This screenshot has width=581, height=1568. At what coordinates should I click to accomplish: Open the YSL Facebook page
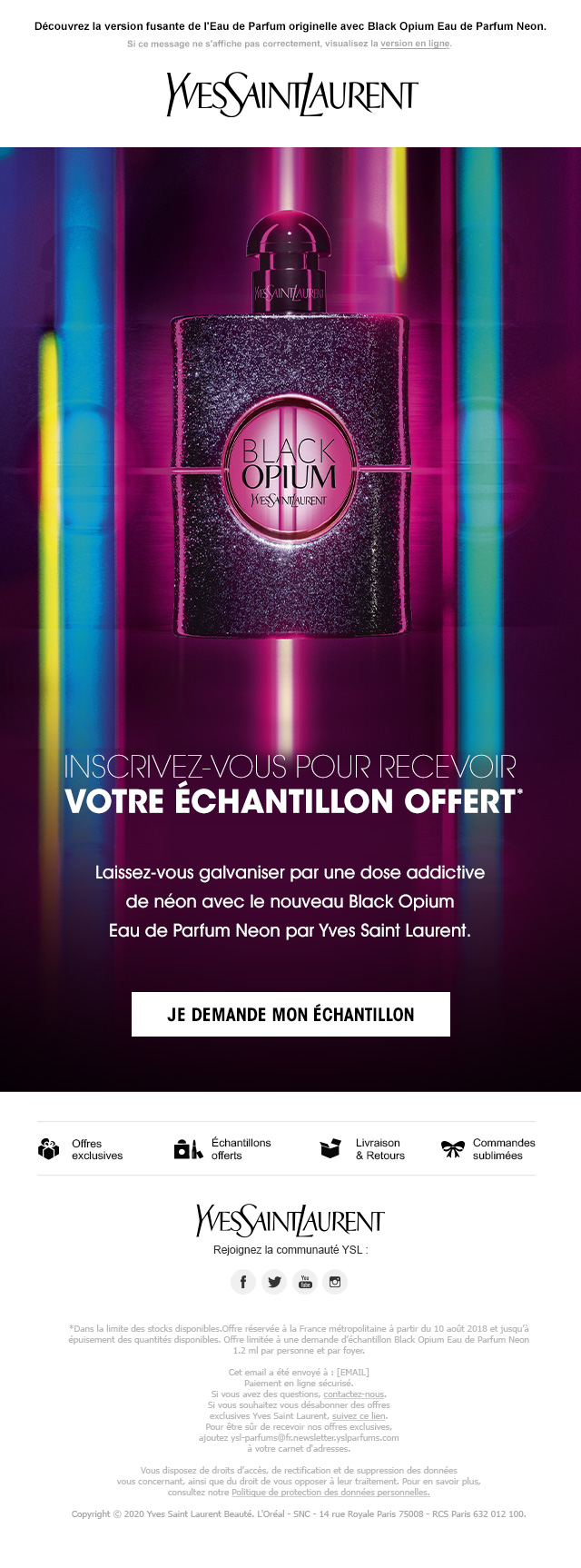pyautogui.click(x=243, y=1282)
